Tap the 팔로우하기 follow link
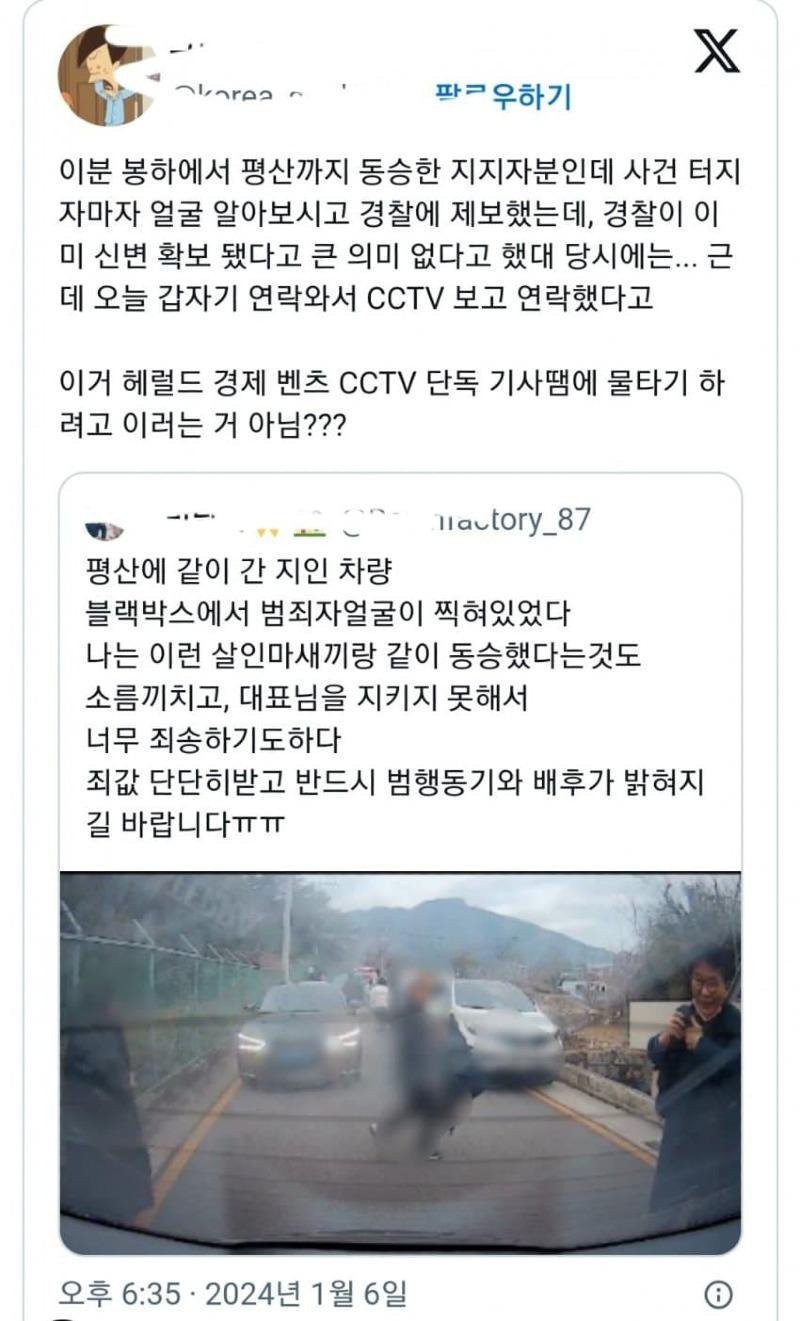800x1321 pixels. coord(503,97)
